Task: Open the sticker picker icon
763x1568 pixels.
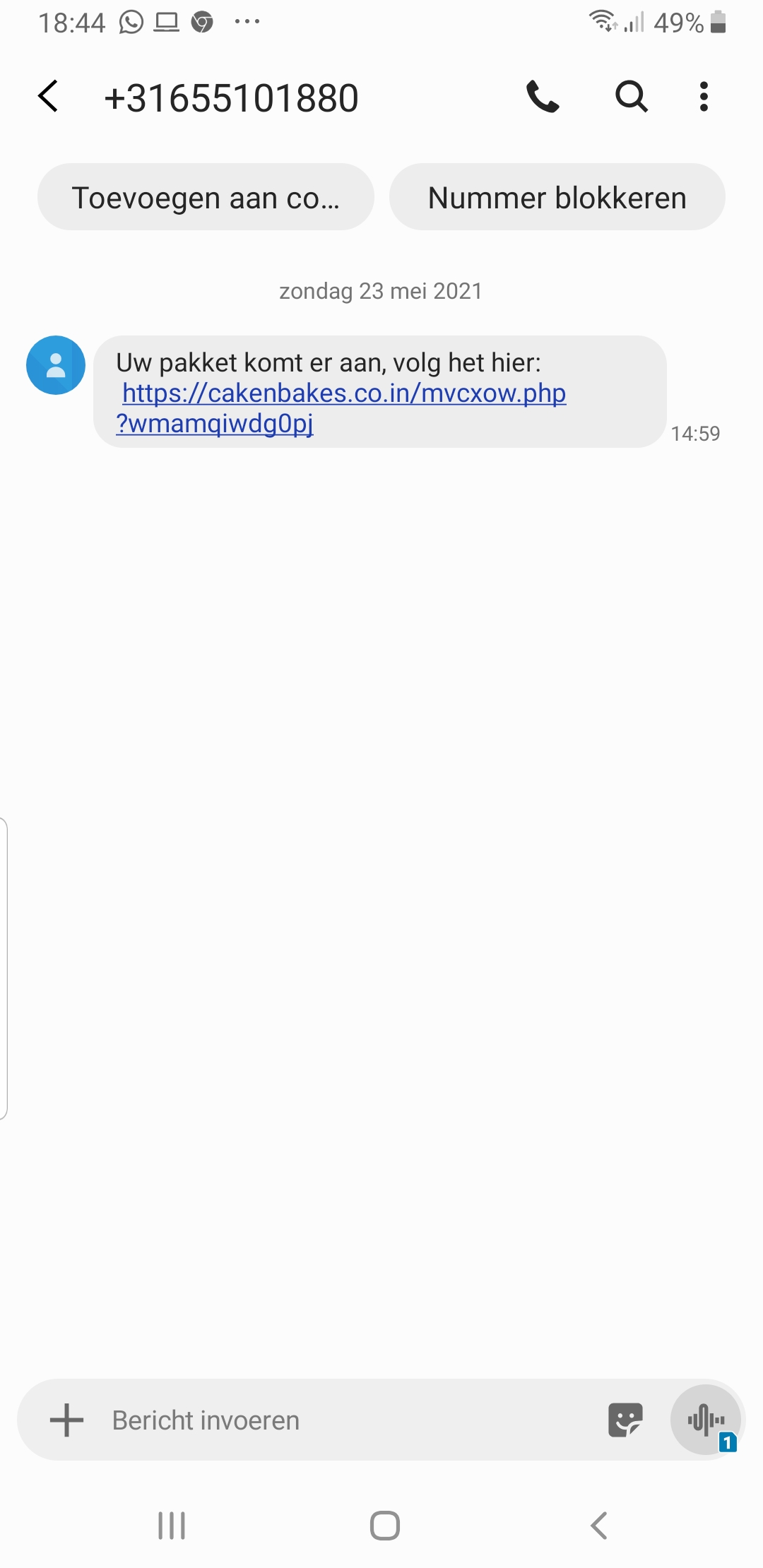Action: (x=625, y=1420)
